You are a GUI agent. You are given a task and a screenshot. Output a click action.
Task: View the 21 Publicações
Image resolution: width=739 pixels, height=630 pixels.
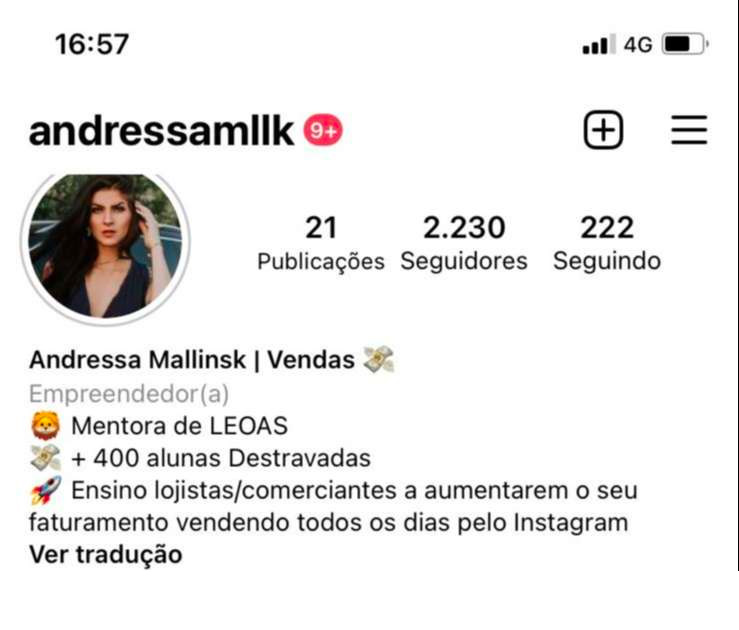tap(320, 243)
